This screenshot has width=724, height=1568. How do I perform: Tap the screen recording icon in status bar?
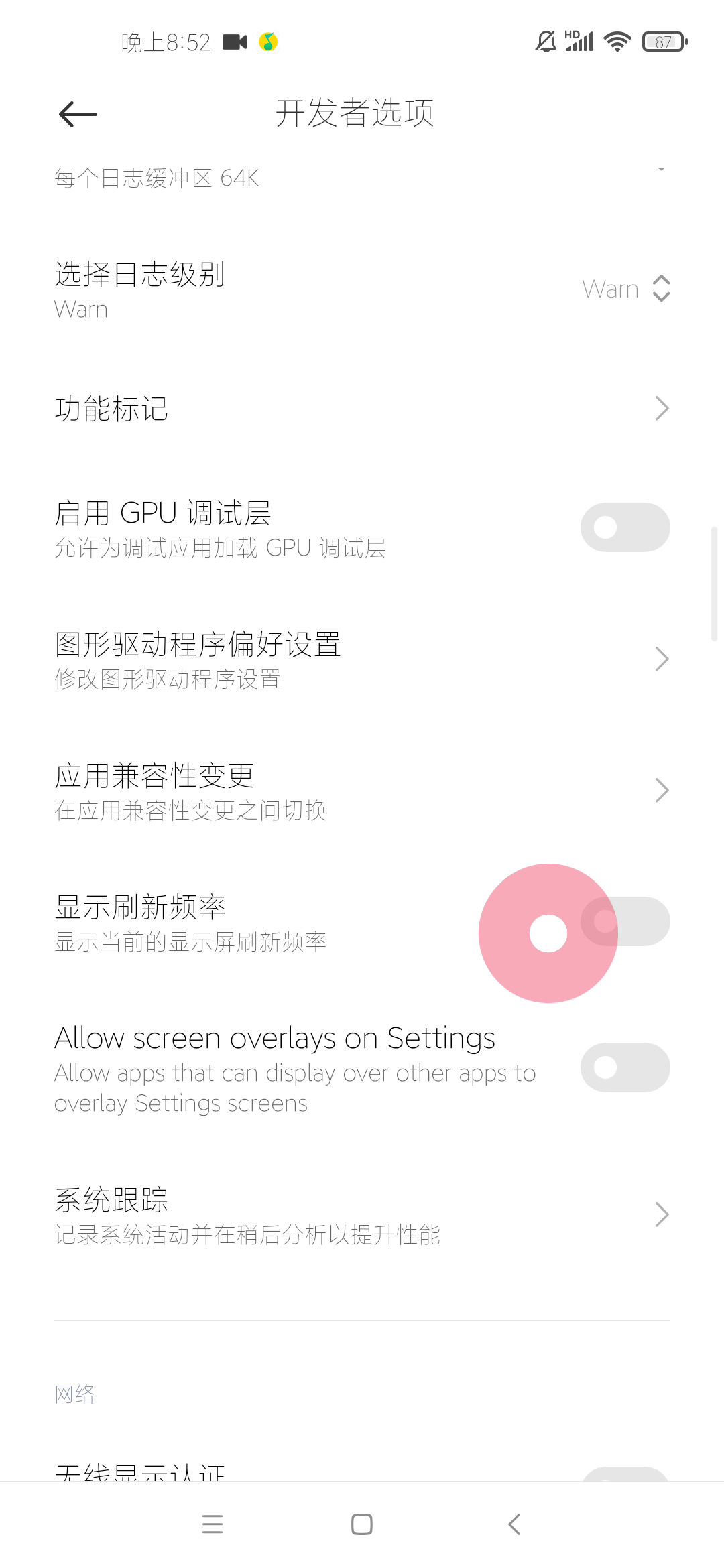234,42
